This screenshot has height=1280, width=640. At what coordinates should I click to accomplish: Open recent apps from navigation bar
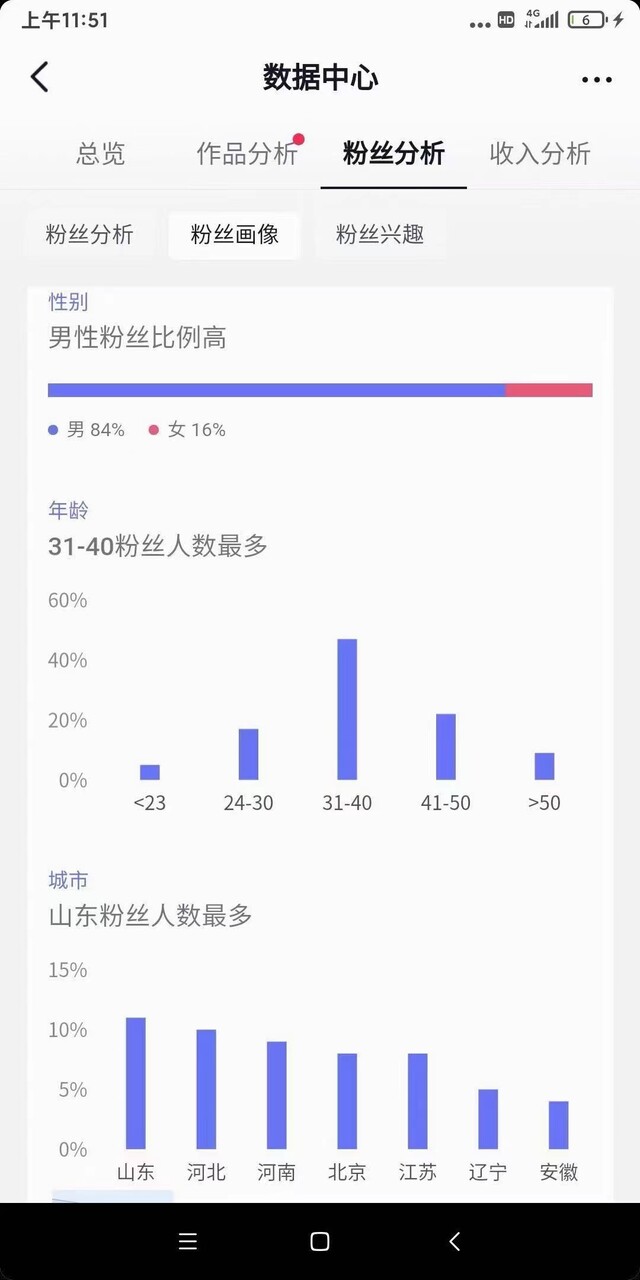point(187,1241)
